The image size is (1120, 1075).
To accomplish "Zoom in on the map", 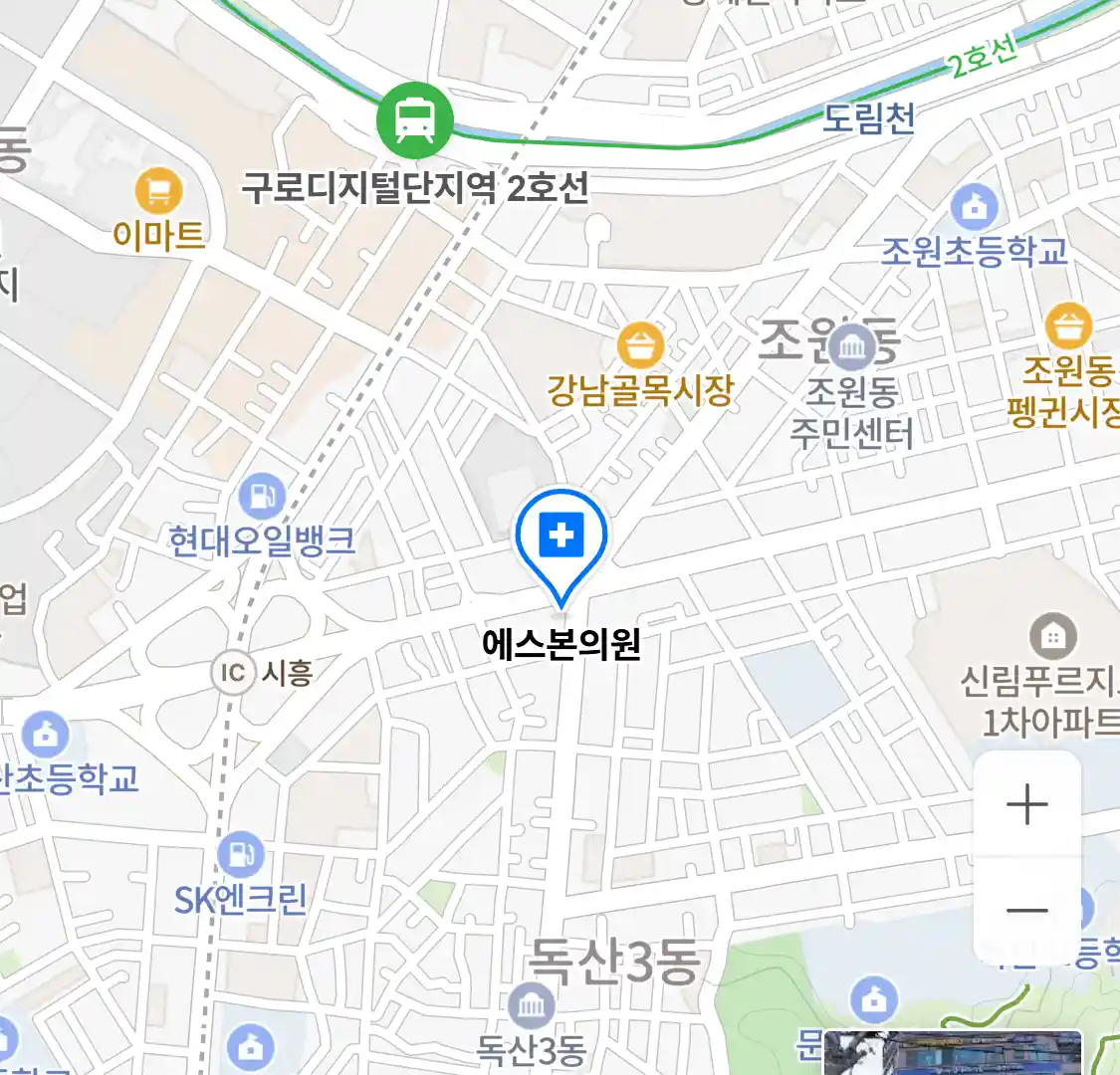I will (1026, 804).
